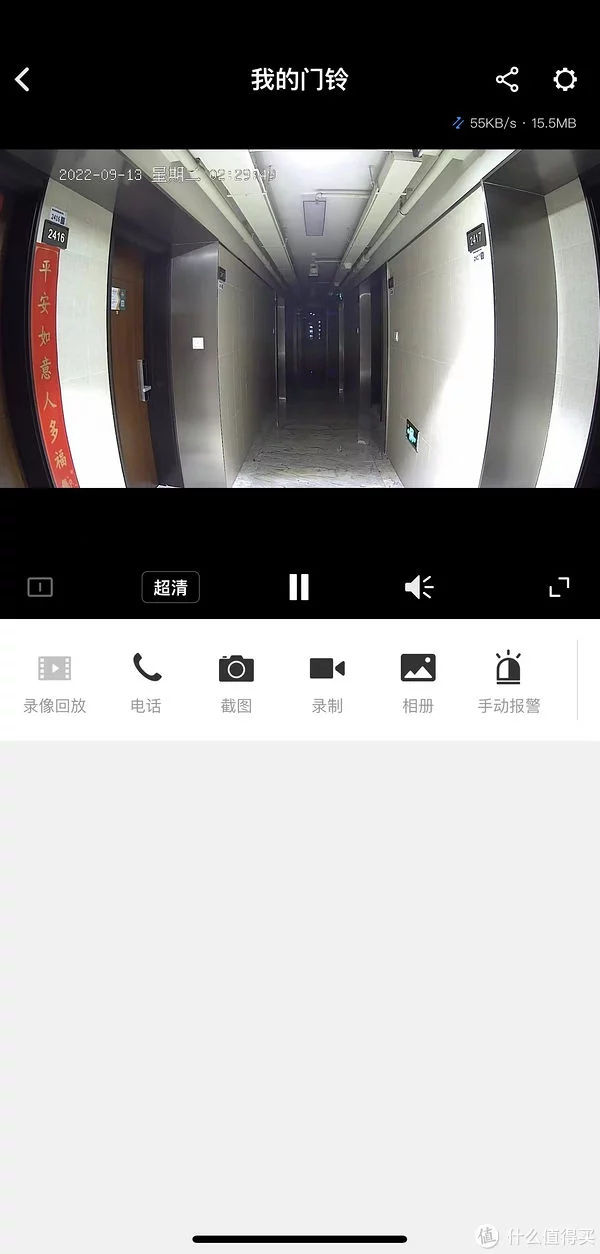Trigger 手动报警 manual alarm
Image resolution: width=600 pixels, height=1254 pixels.
[509, 684]
